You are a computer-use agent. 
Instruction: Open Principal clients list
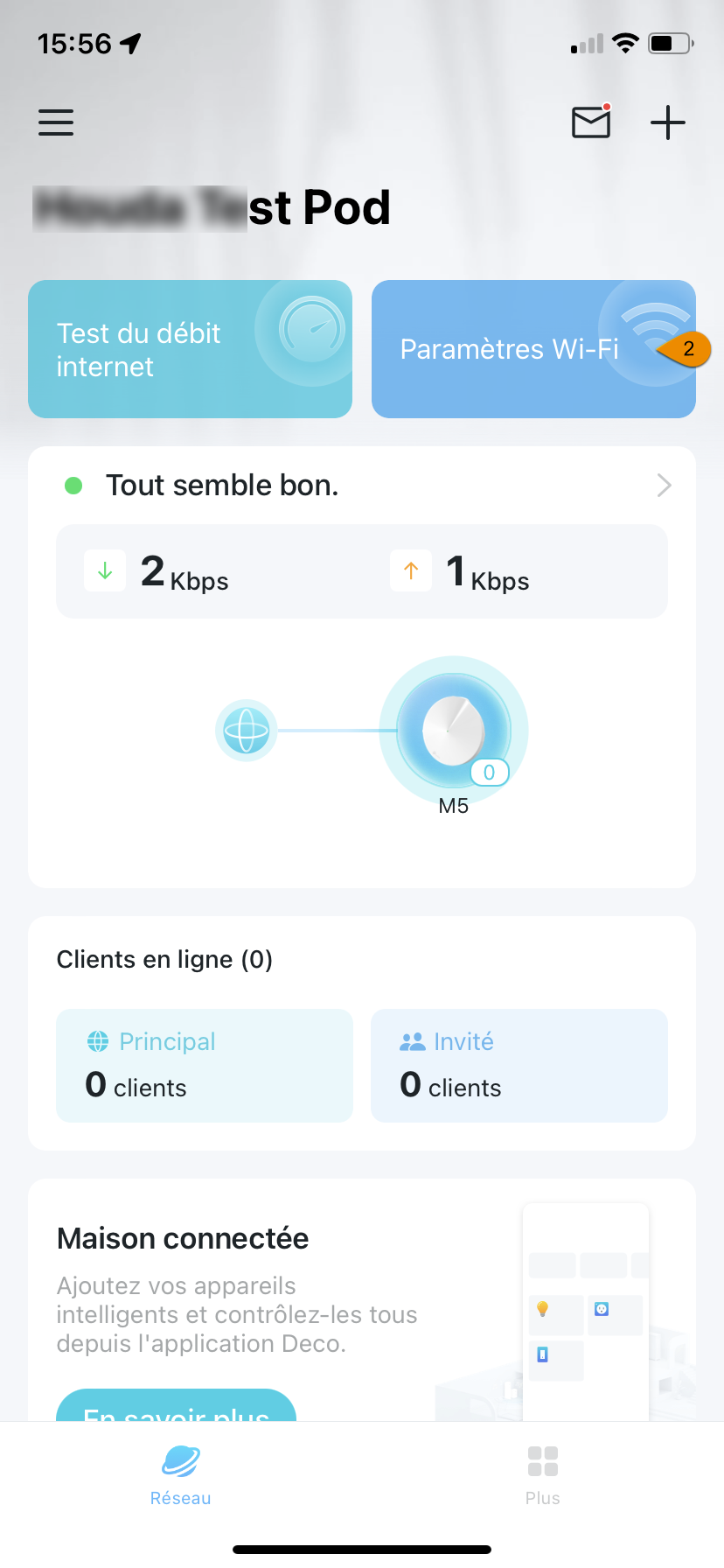205,1066
